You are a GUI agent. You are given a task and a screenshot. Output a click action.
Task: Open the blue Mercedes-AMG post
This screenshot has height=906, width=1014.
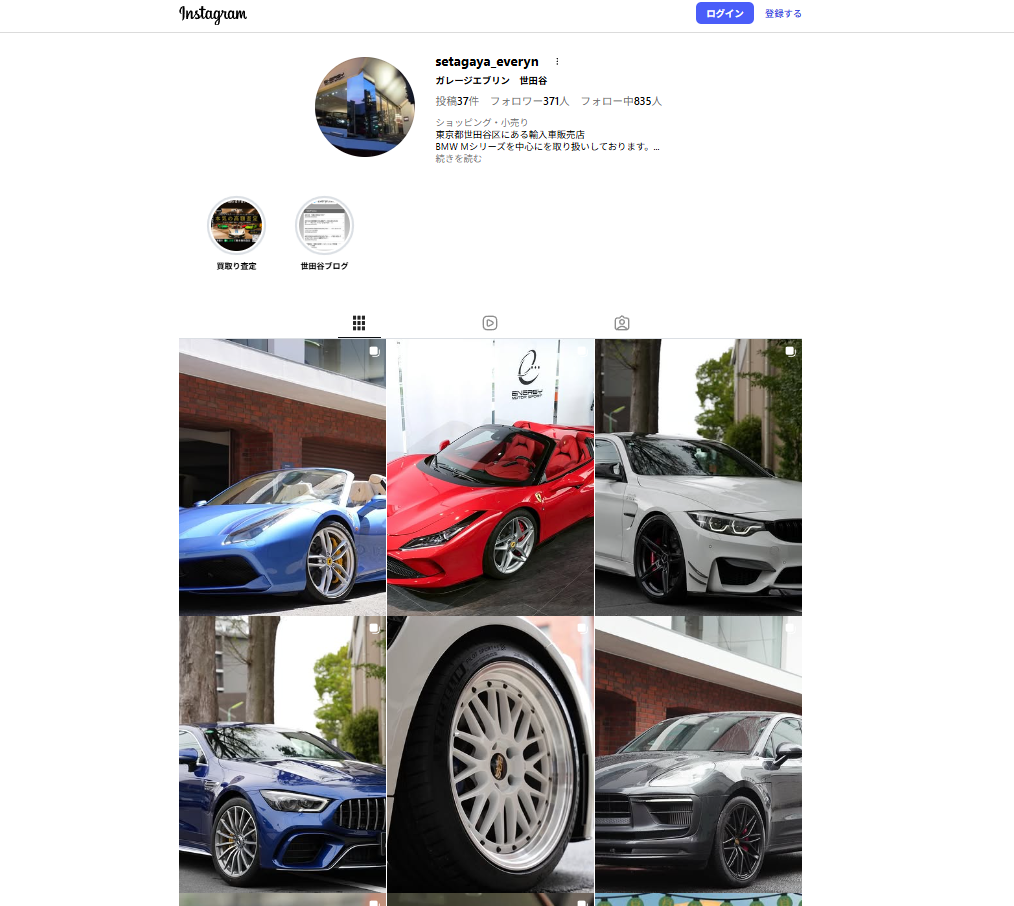(282, 754)
